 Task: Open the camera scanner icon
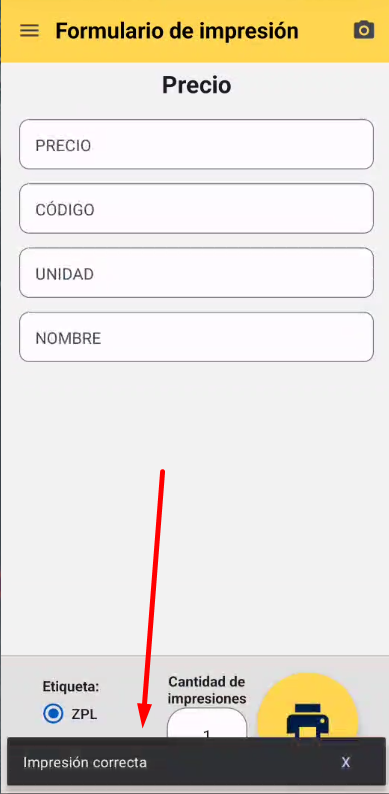pos(364,30)
